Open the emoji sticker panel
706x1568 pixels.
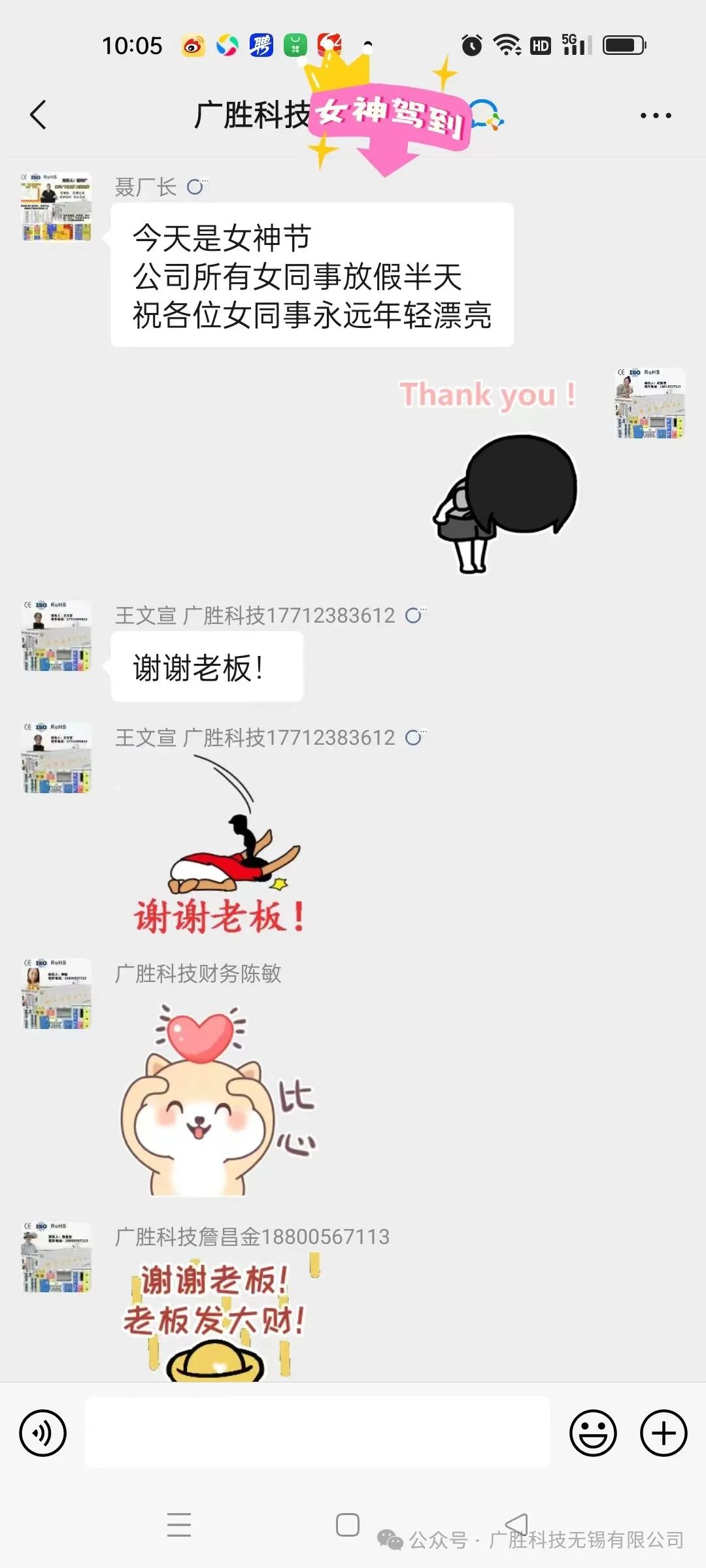coord(593,1433)
